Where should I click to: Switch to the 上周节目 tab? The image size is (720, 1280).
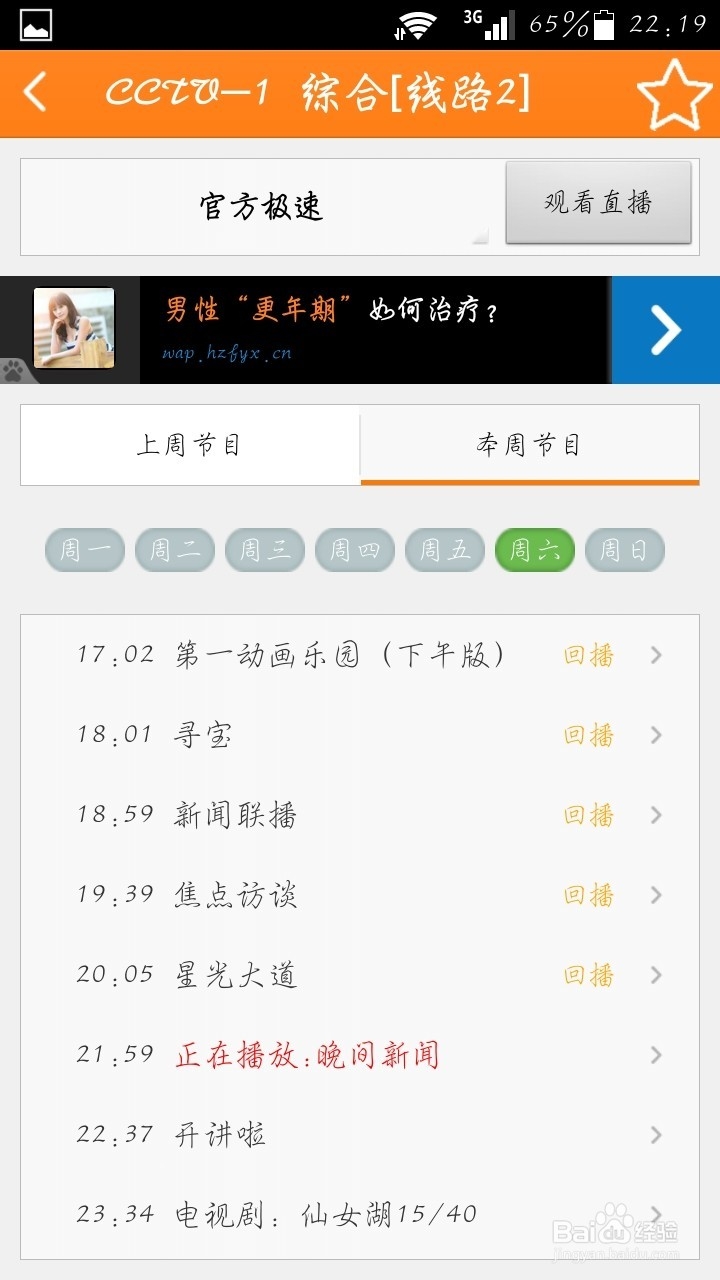190,443
